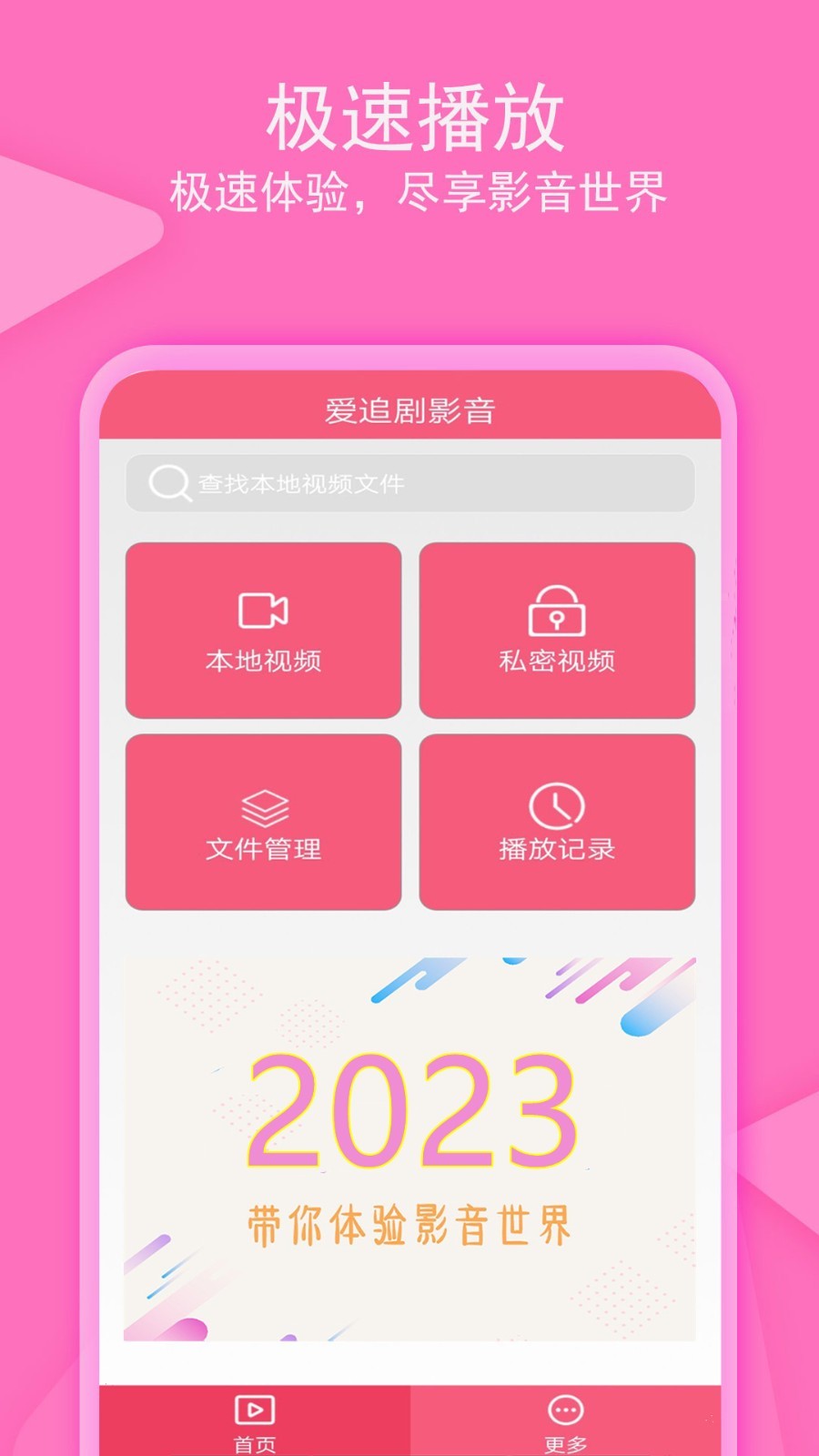Tap the 更多 ellipsis icon in bottom bar
This screenshot has height=1456, width=819.
pyautogui.click(x=564, y=1409)
